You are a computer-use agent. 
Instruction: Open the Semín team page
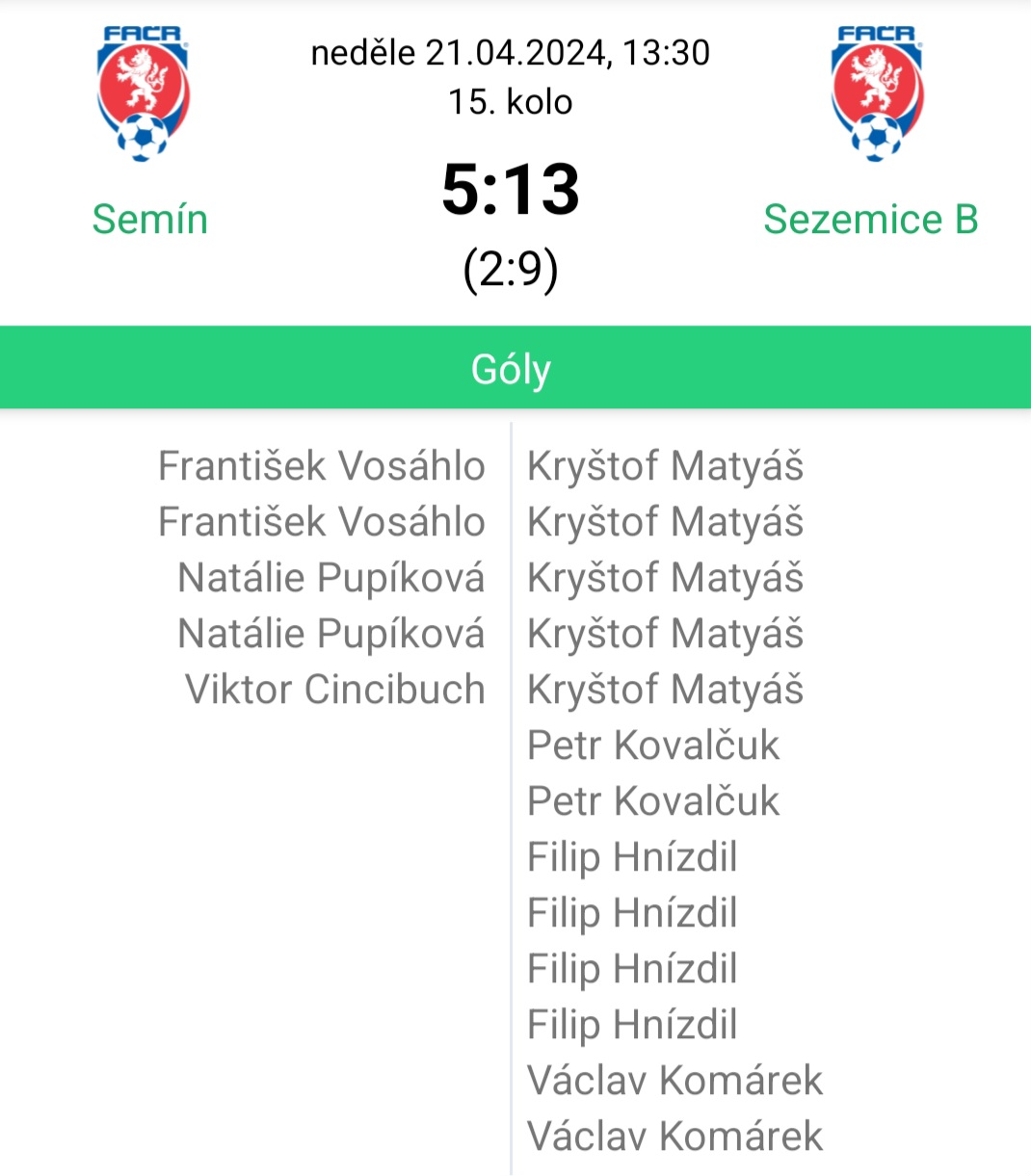pos(149,220)
